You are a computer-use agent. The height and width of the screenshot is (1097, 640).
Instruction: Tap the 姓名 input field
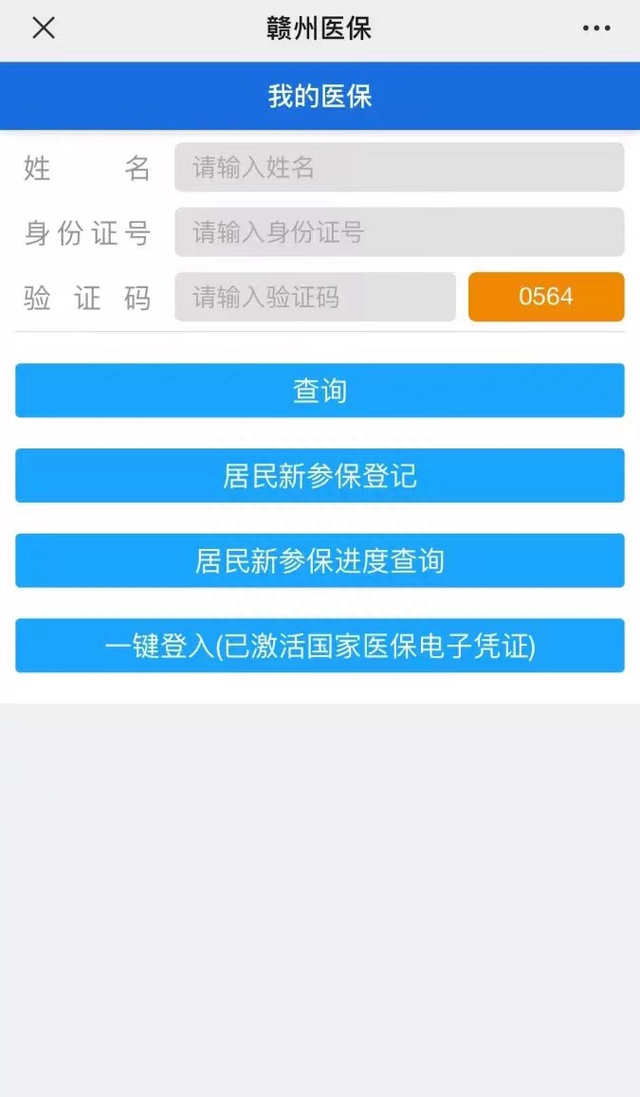[x=399, y=167]
